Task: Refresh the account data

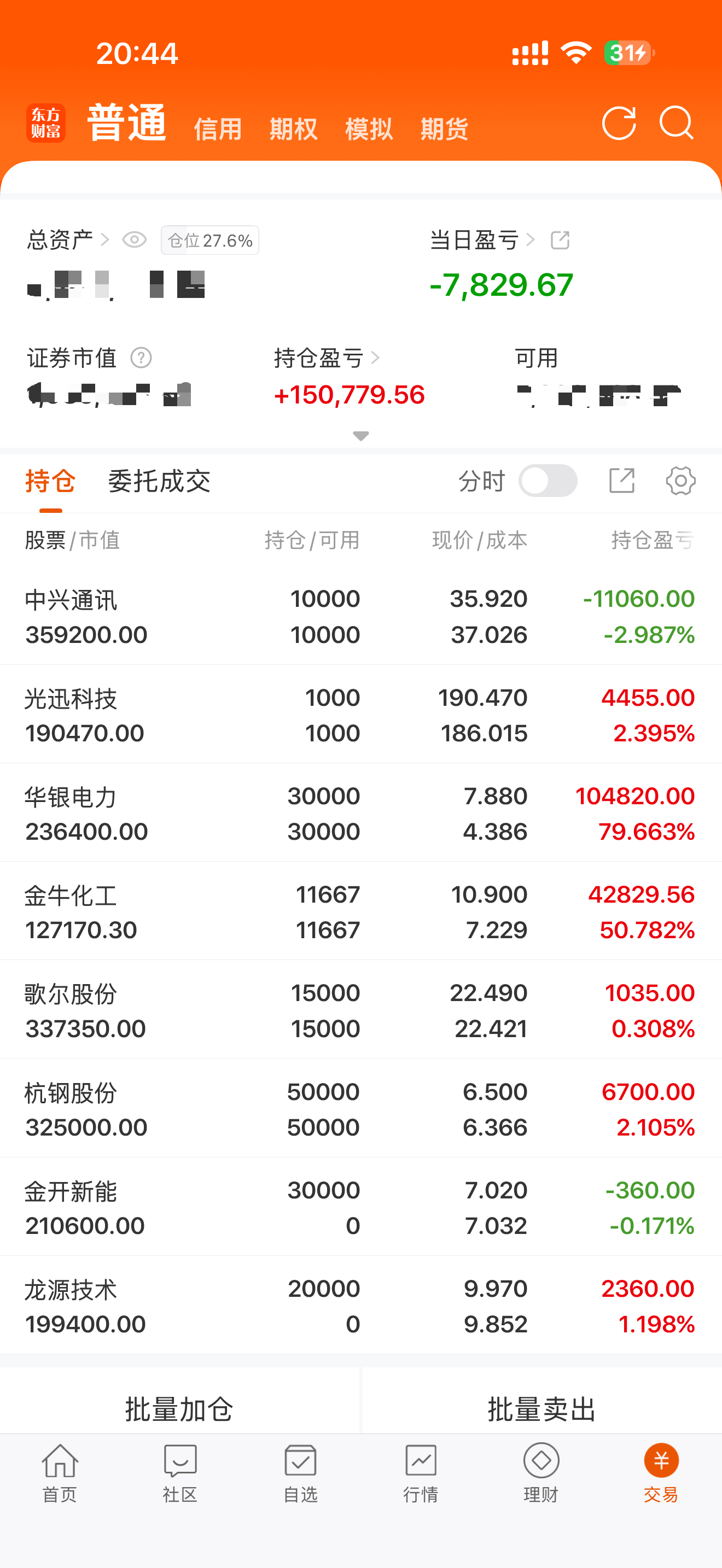Action: point(619,124)
